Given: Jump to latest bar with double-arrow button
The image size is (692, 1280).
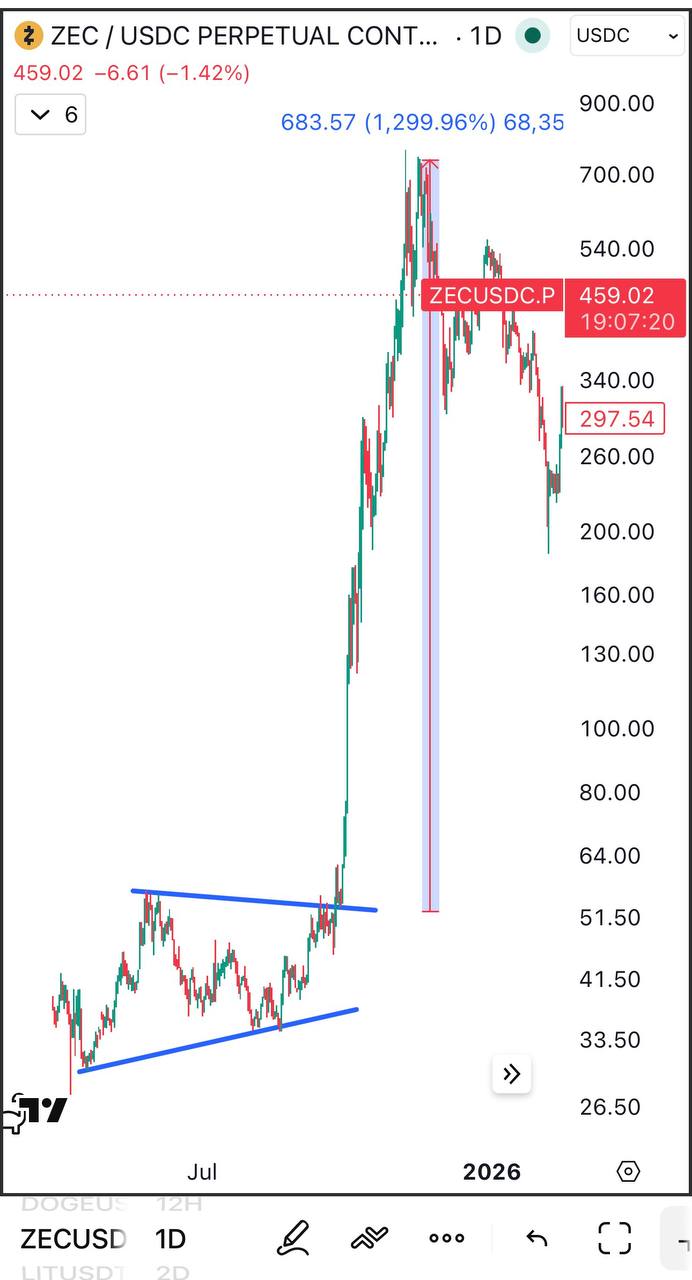Looking at the screenshot, I should [511, 1074].
